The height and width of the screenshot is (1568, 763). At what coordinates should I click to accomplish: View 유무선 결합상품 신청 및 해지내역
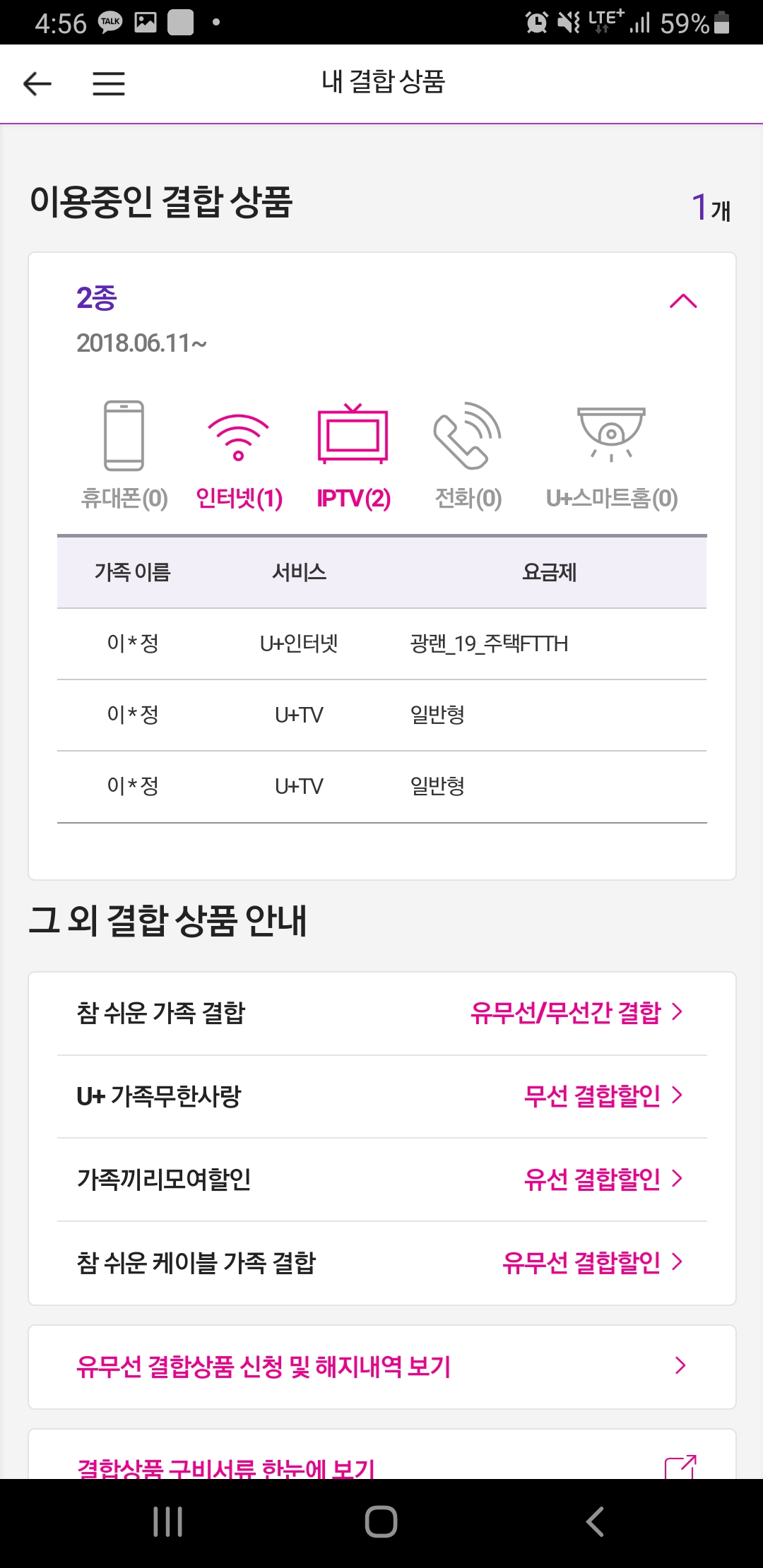381,1367
